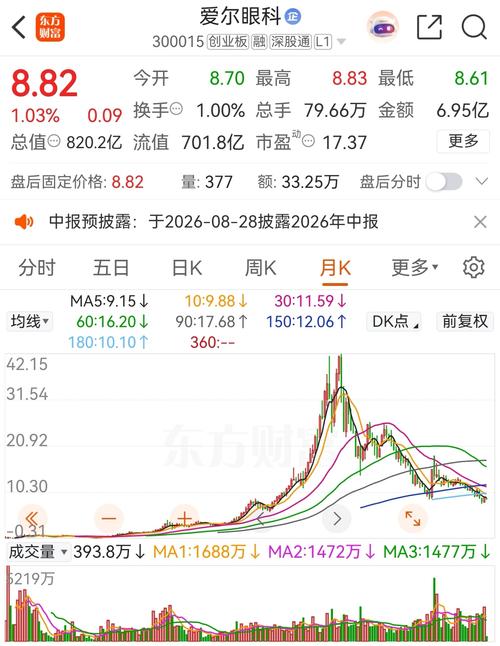500x646 pixels.
Task: Go back using the top-left arrow
Action: point(19,27)
